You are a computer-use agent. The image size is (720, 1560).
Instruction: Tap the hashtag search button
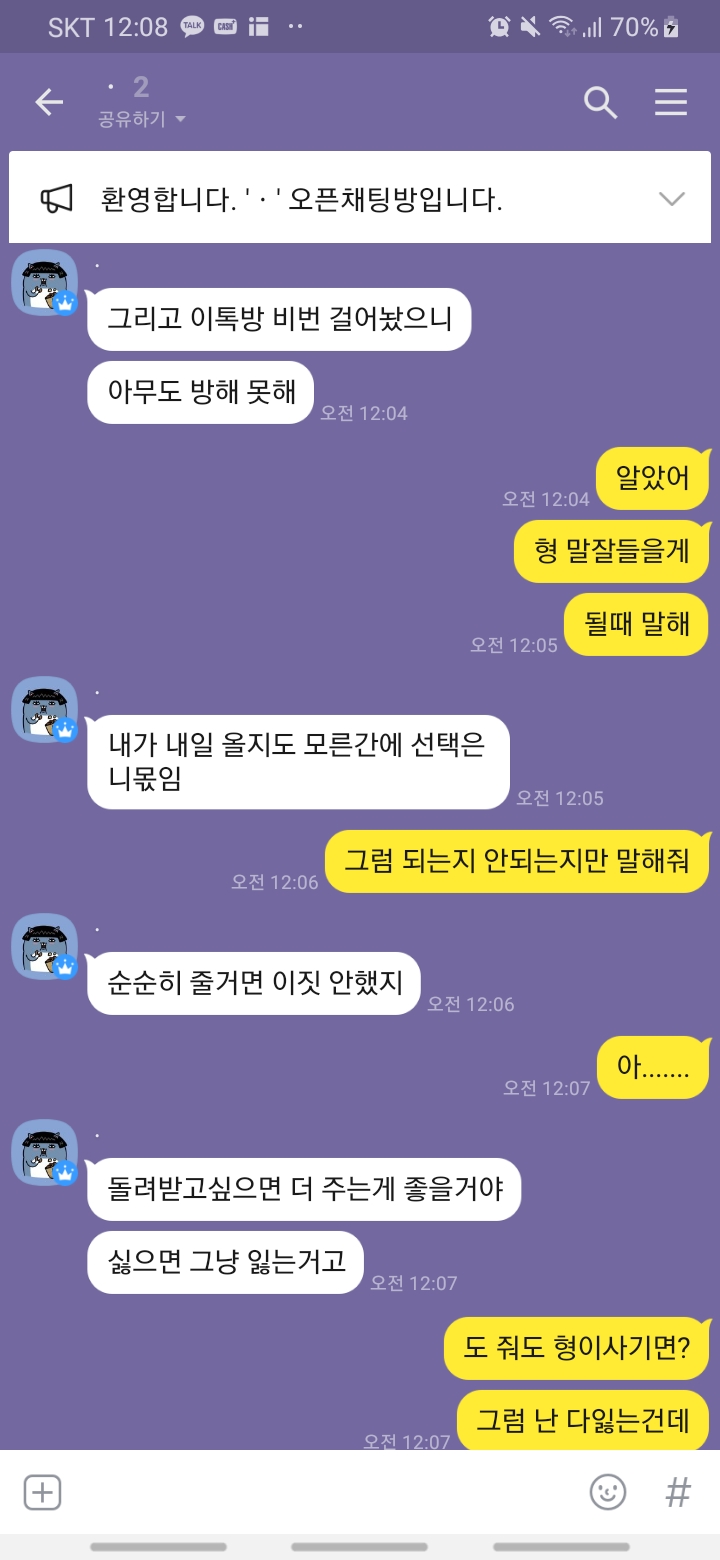pyautogui.click(x=678, y=1492)
